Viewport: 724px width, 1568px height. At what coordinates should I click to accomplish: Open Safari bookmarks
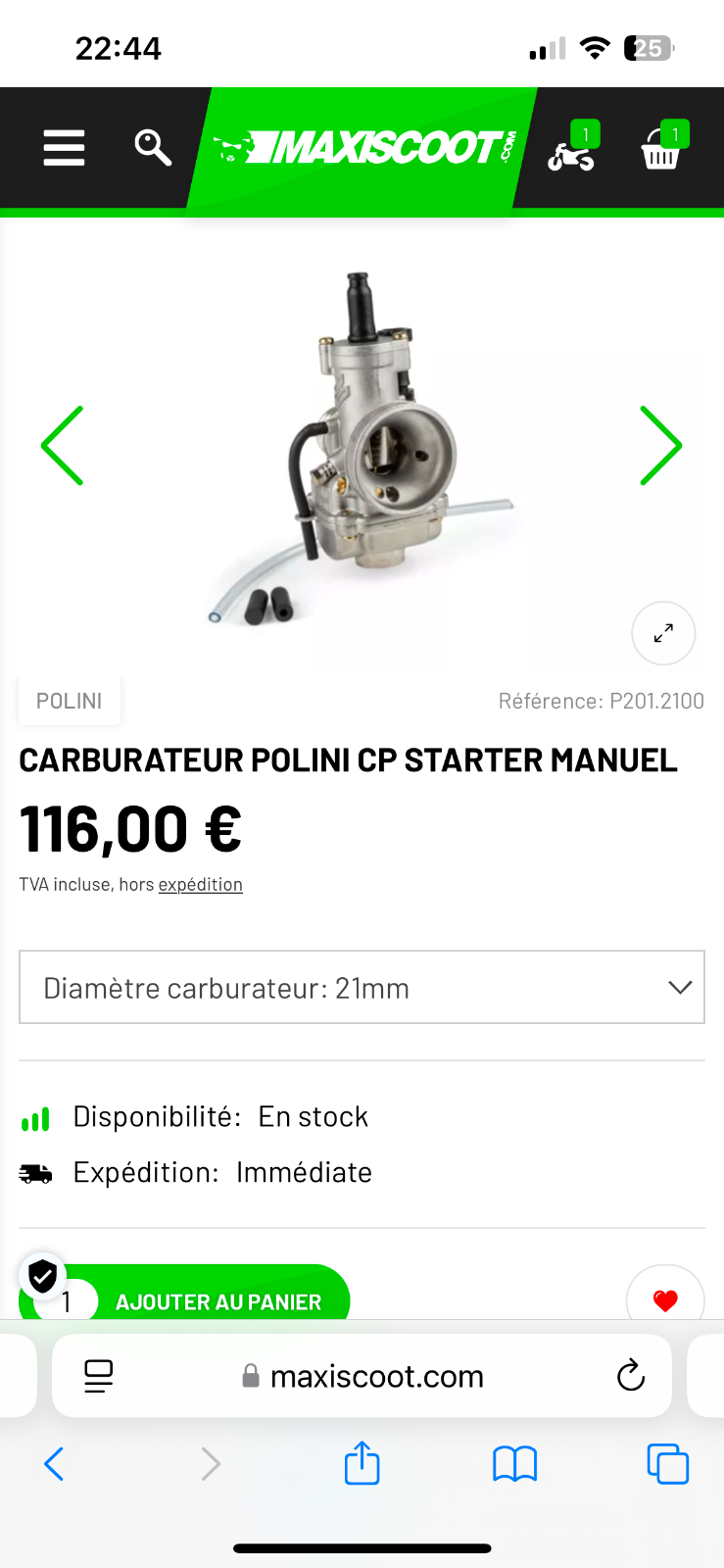coord(514,1464)
